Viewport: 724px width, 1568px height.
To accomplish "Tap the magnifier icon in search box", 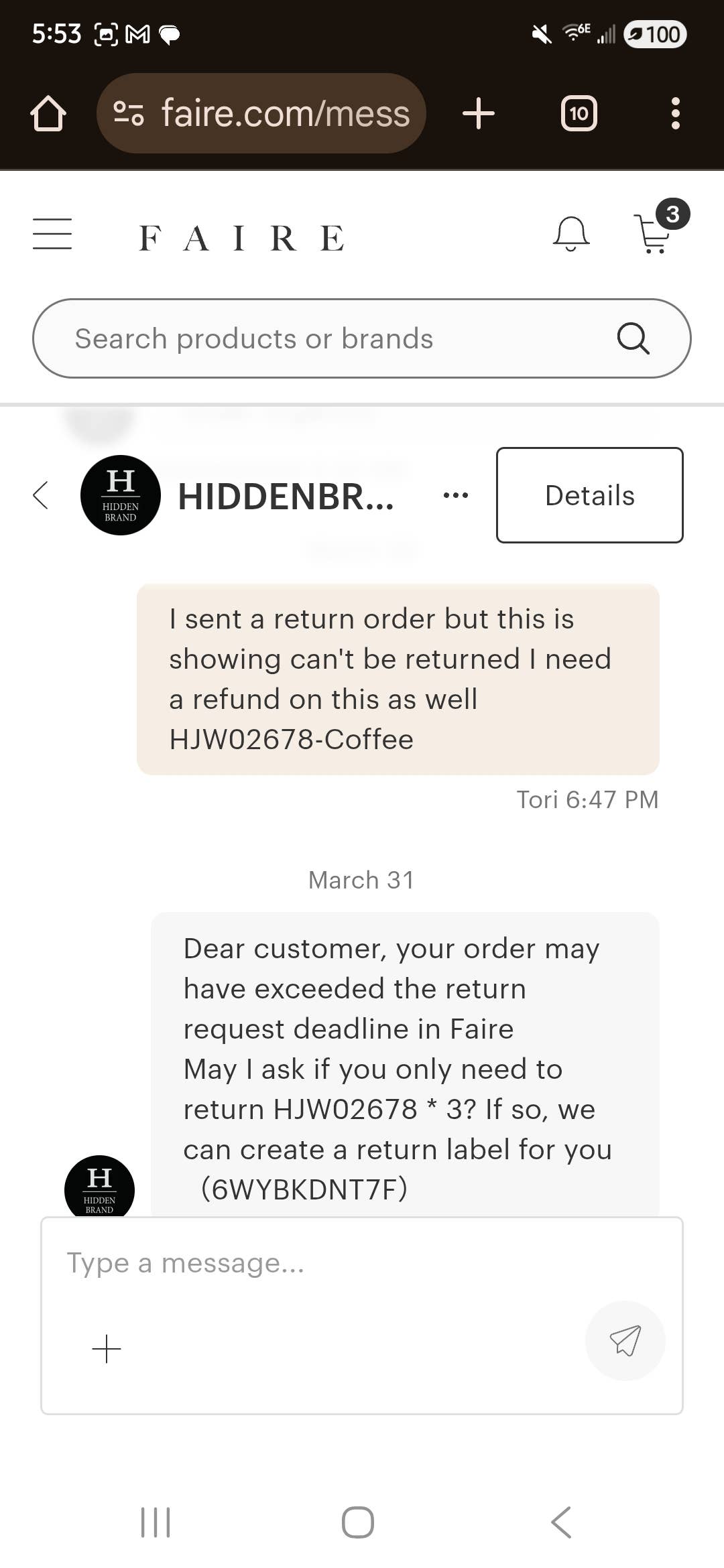I will coord(633,339).
